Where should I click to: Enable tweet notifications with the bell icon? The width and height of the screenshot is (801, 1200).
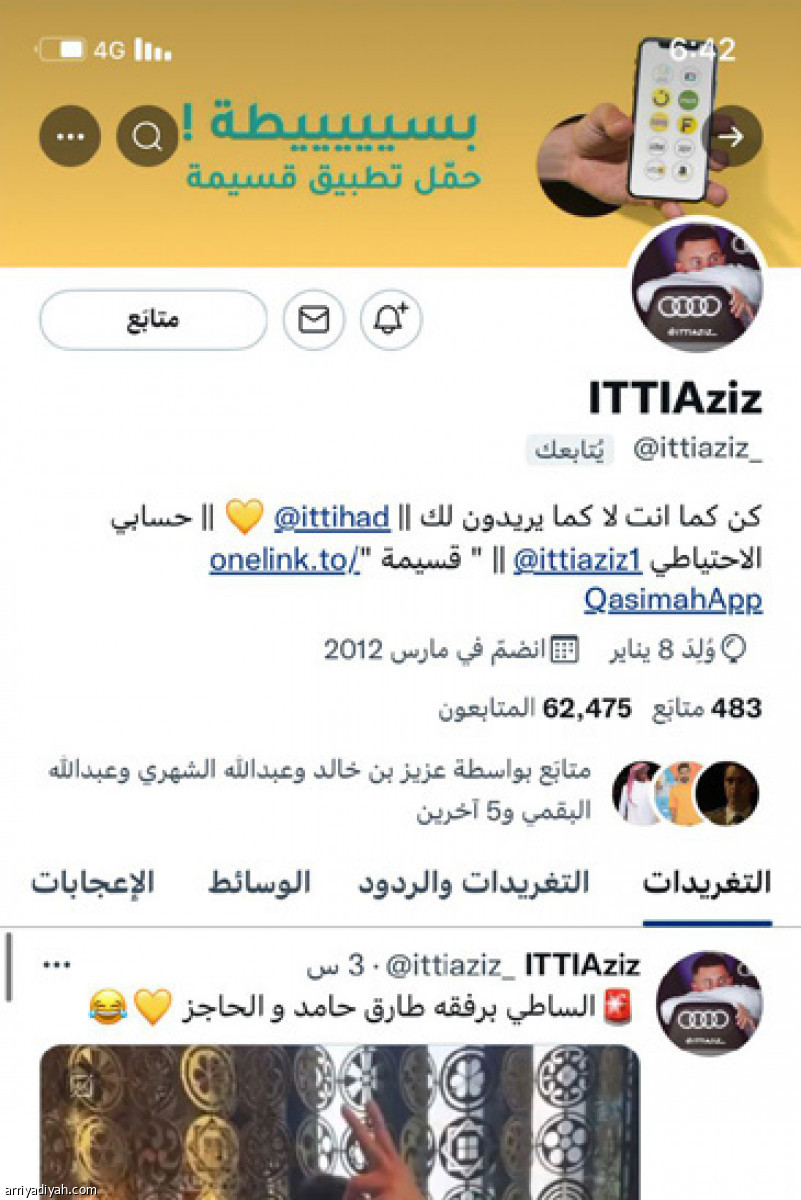(391, 320)
